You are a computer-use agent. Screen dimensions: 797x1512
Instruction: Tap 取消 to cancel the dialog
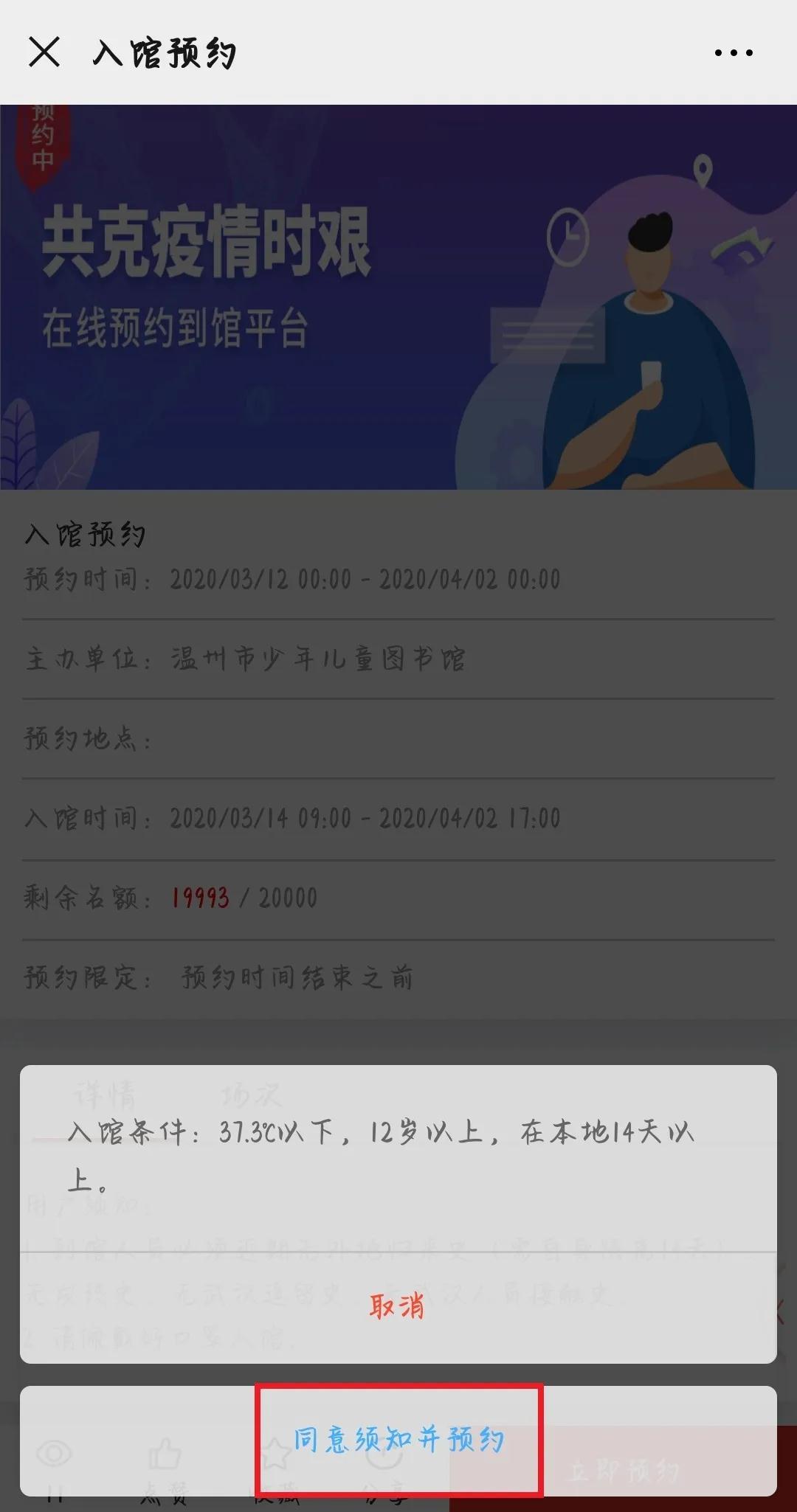398,1307
